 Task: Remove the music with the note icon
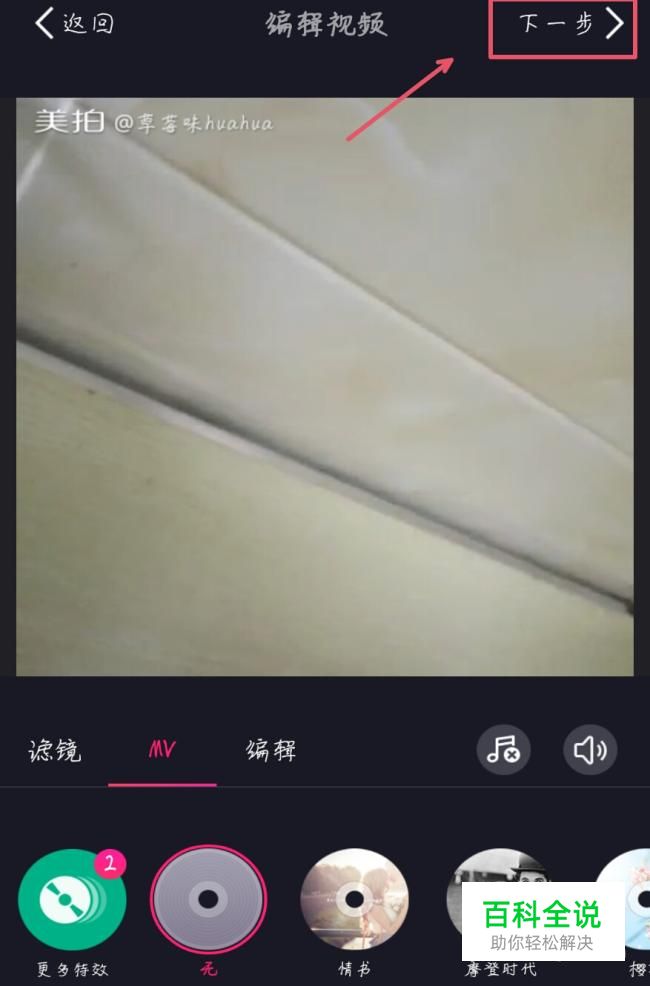coord(503,750)
